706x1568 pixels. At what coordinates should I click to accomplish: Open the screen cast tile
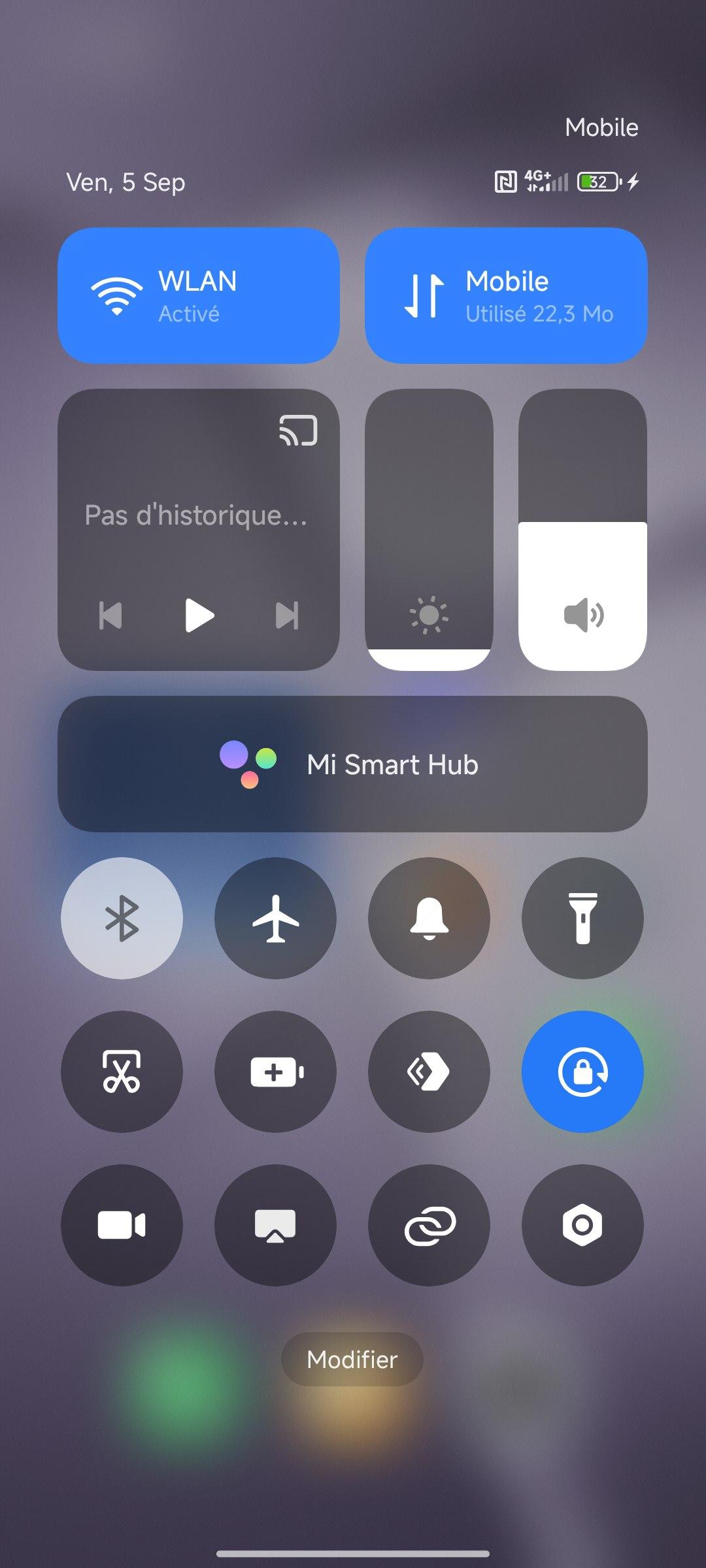[x=275, y=1225]
